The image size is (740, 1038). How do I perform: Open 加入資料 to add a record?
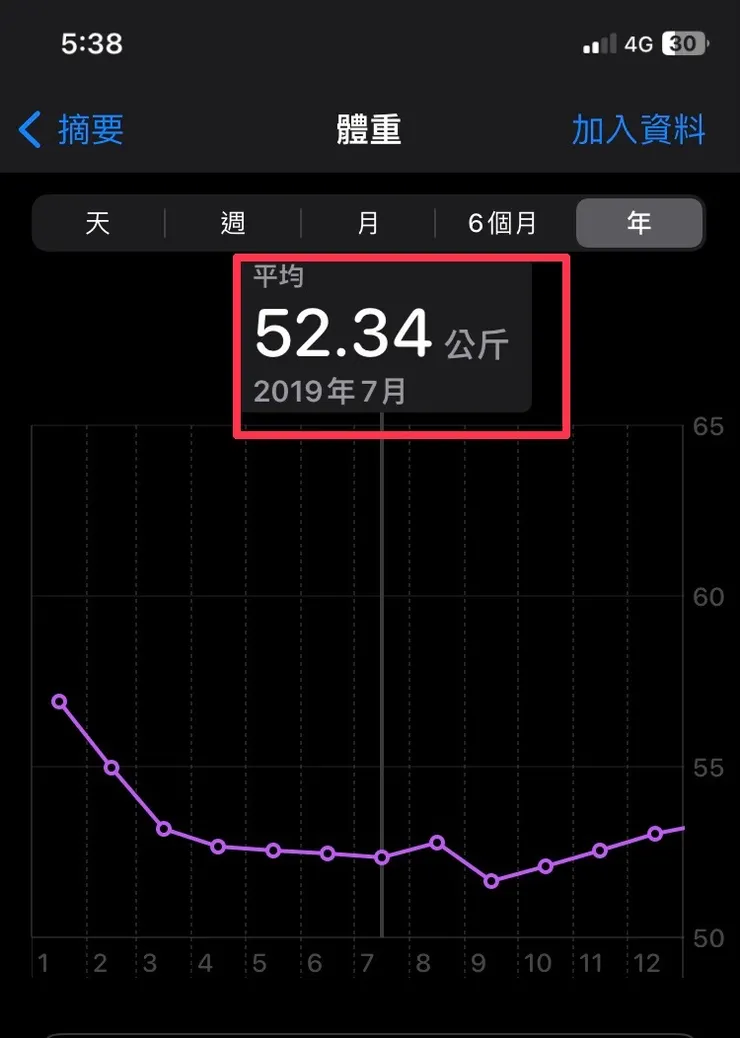(x=638, y=130)
